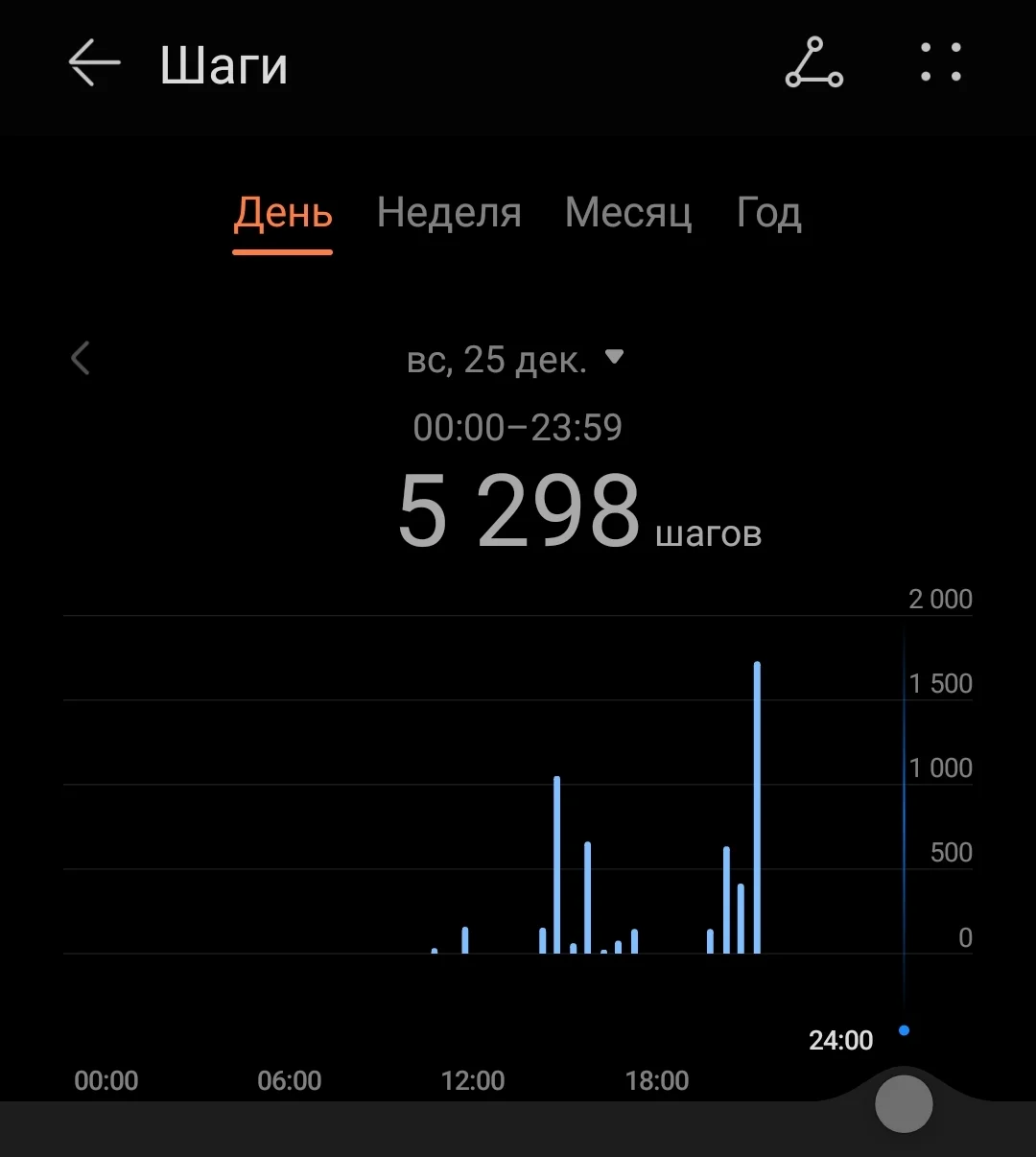Open the four-dot more options menu
This screenshot has height=1157, width=1036.
click(940, 63)
